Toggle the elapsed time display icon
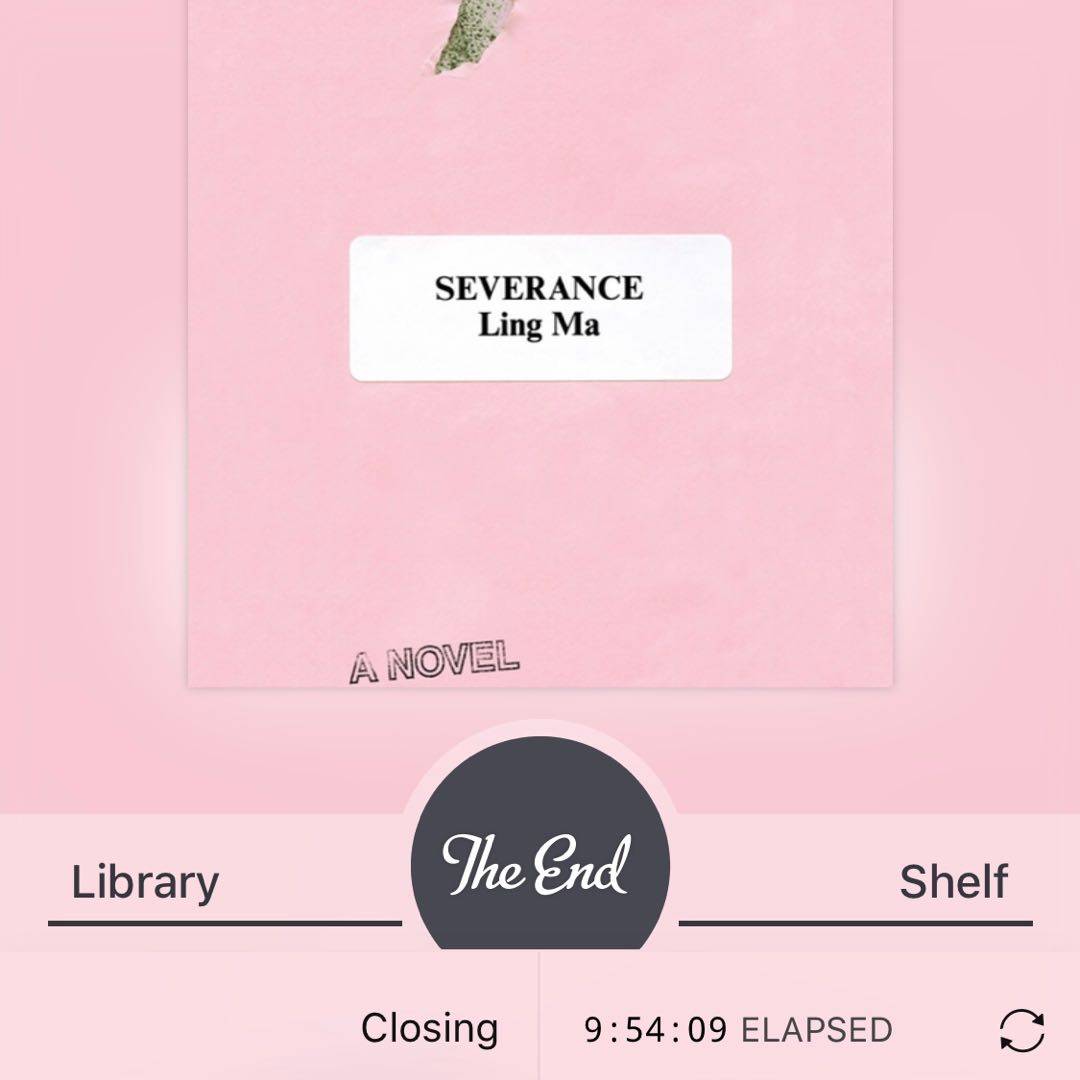The image size is (1080, 1080). tap(1022, 1030)
